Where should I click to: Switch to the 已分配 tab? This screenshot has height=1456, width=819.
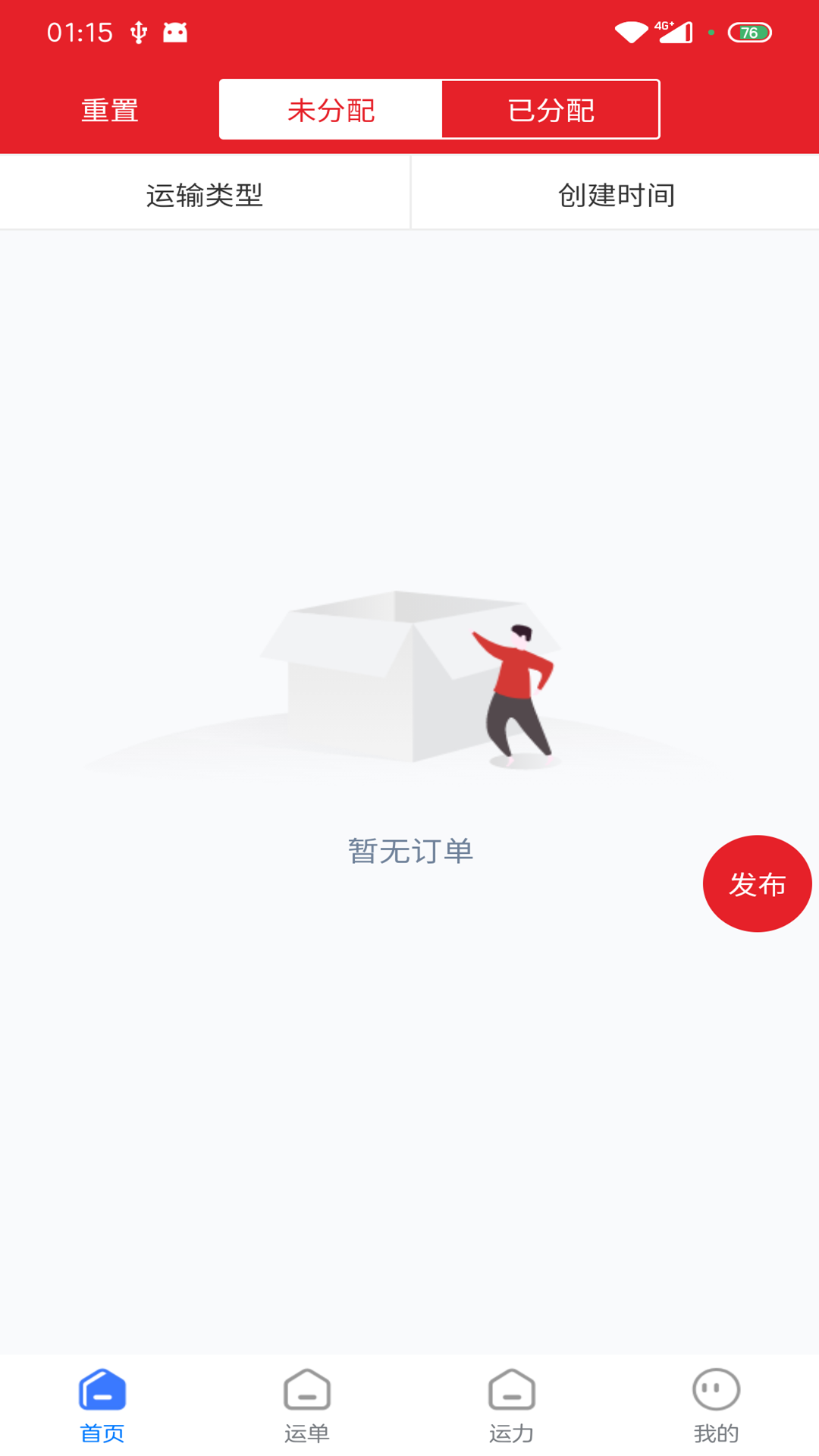[551, 110]
